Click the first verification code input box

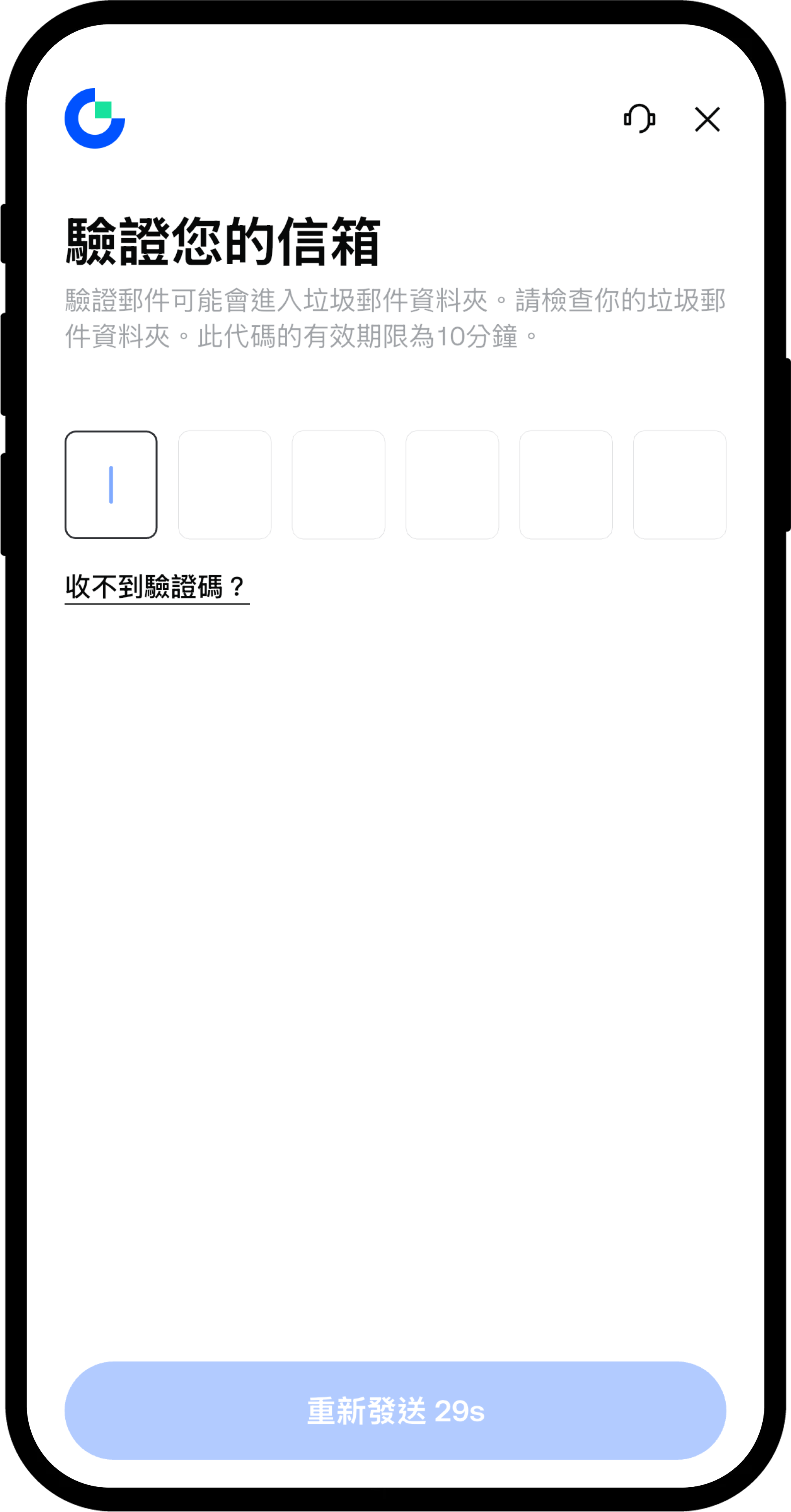click(111, 483)
